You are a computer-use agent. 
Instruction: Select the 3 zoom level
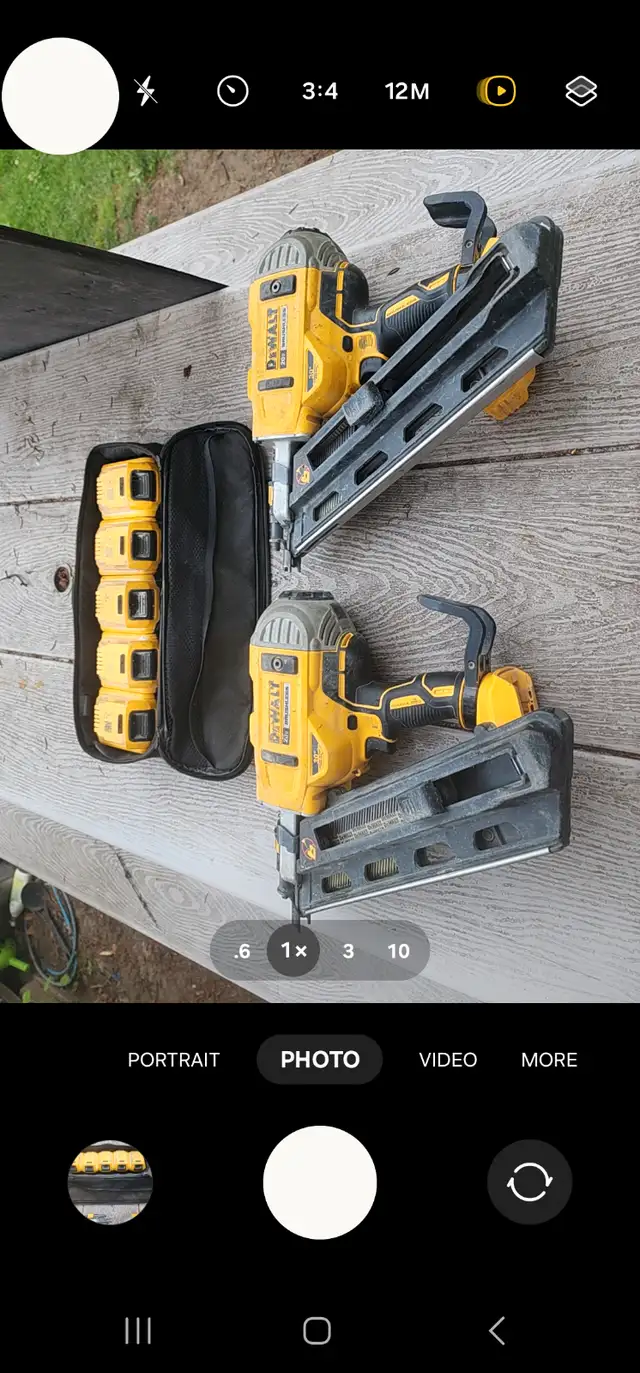pos(348,951)
